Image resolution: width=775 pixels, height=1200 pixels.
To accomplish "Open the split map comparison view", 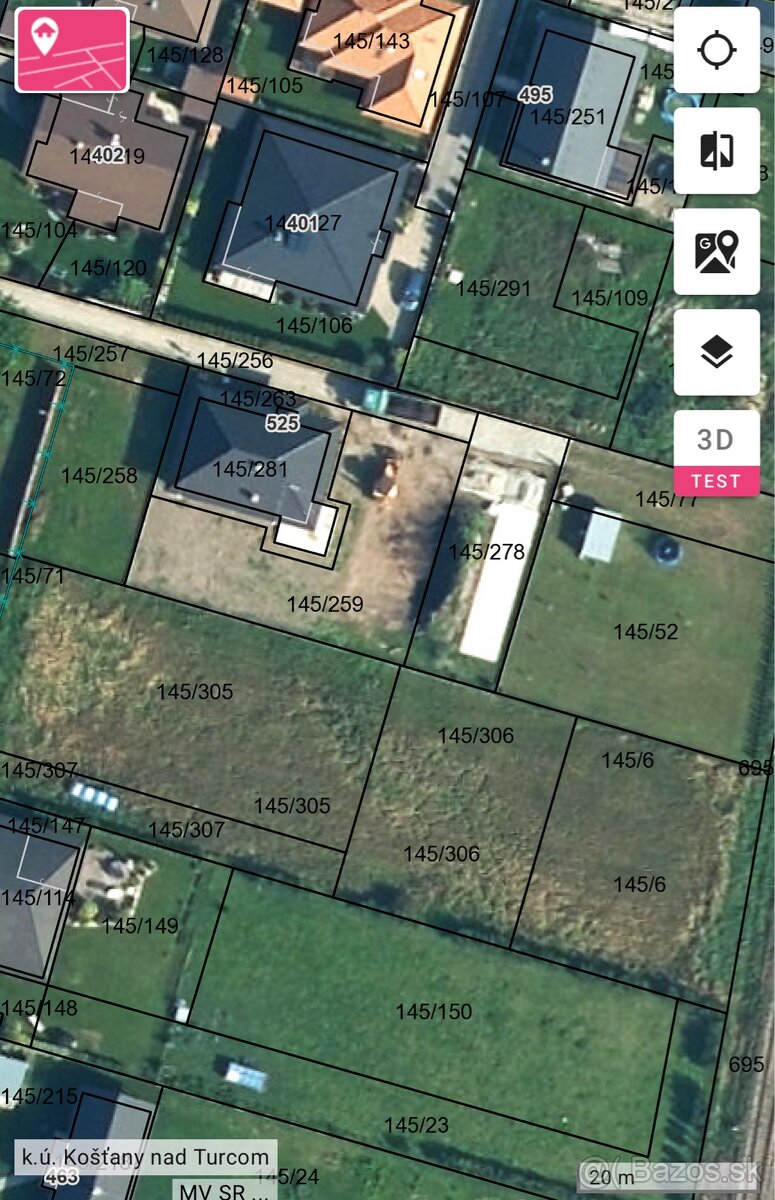I will (x=716, y=151).
